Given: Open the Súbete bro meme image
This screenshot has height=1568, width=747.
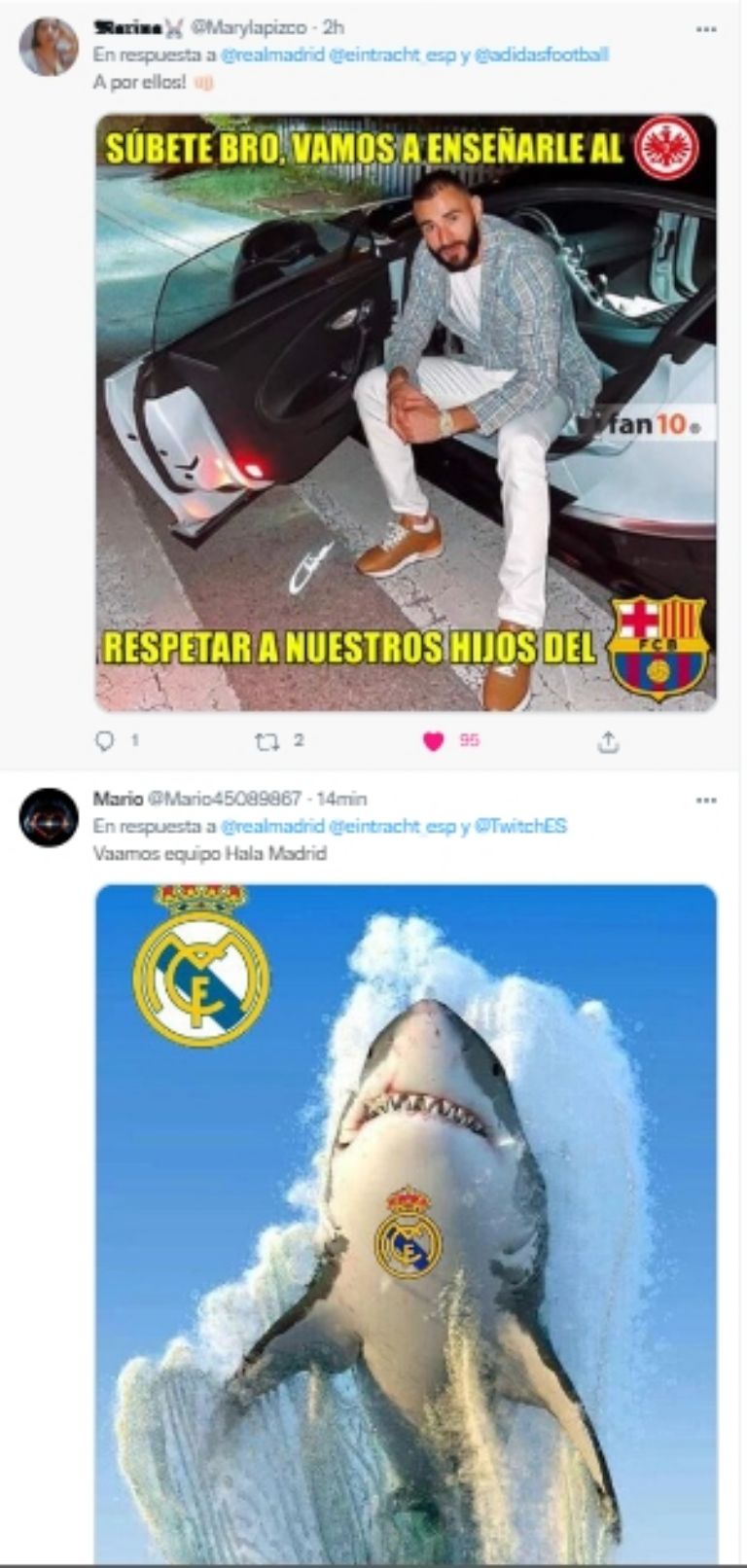Looking at the screenshot, I should point(406,412).
